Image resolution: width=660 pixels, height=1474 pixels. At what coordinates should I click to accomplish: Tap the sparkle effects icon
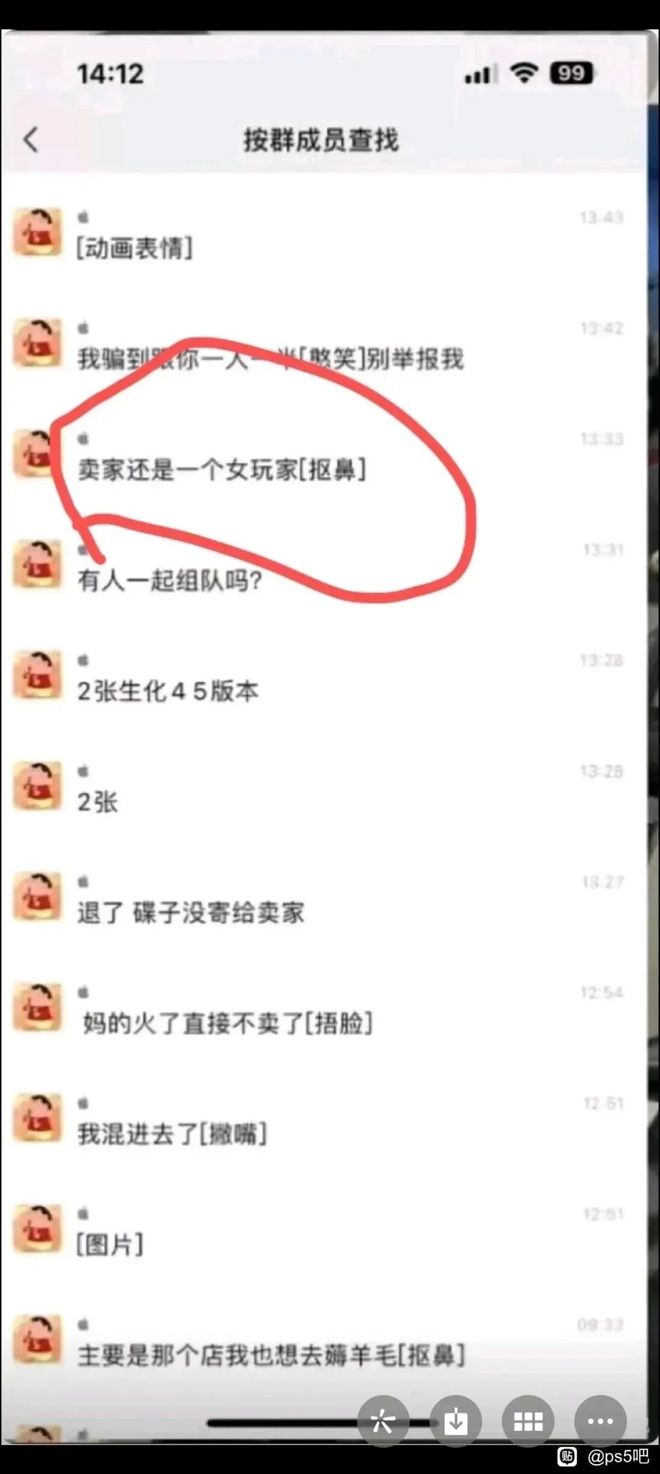382,1422
